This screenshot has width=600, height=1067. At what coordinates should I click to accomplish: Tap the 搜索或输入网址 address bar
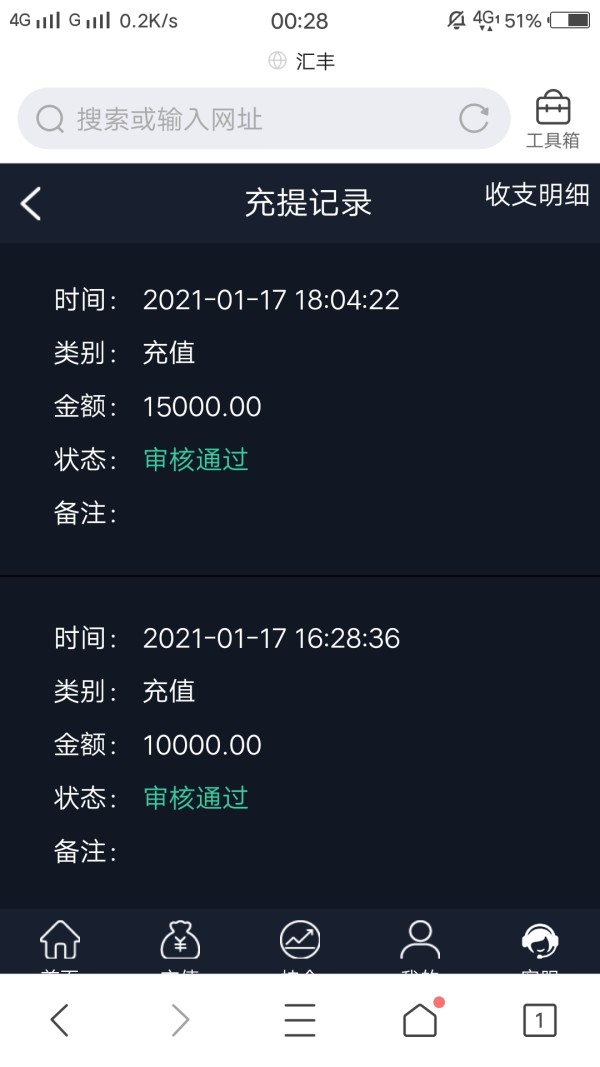264,118
